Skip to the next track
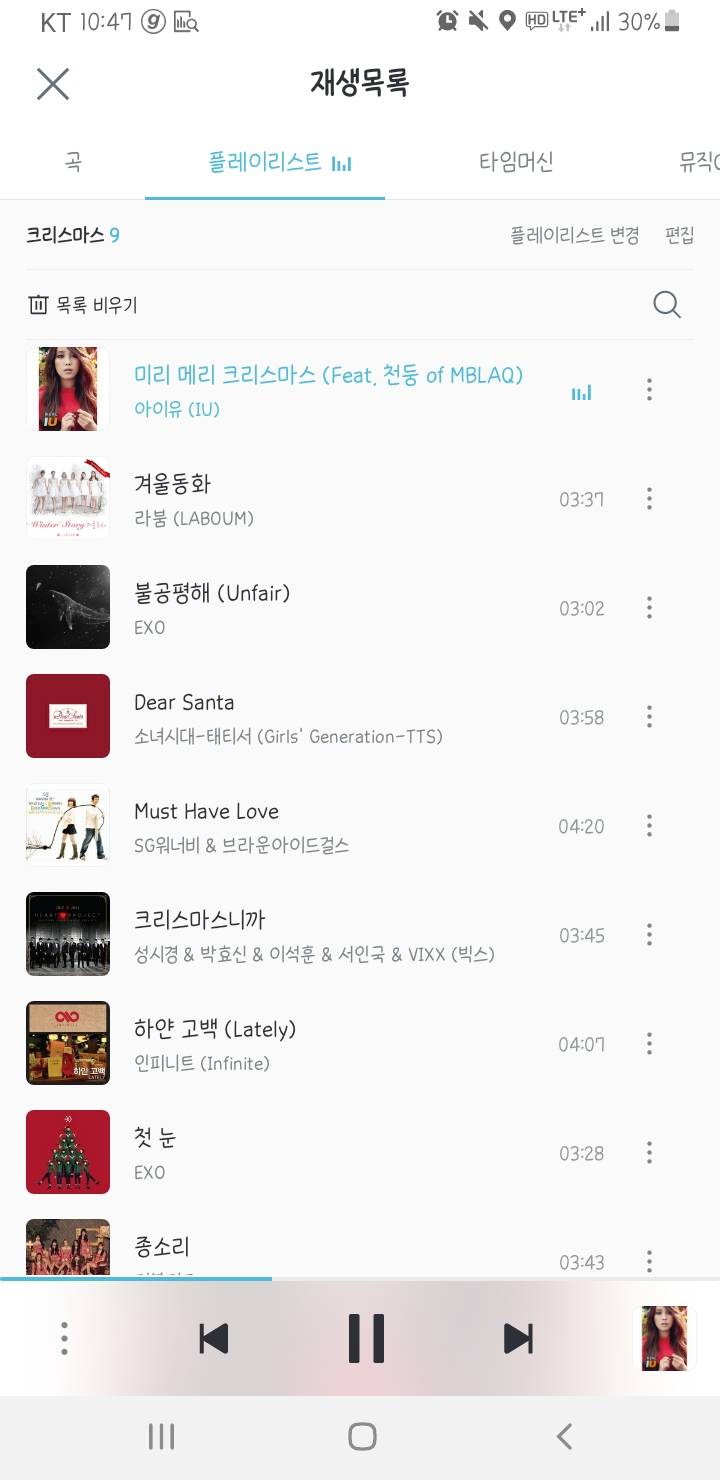The width and height of the screenshot is (720, 1480). (x=518, y=1338)
